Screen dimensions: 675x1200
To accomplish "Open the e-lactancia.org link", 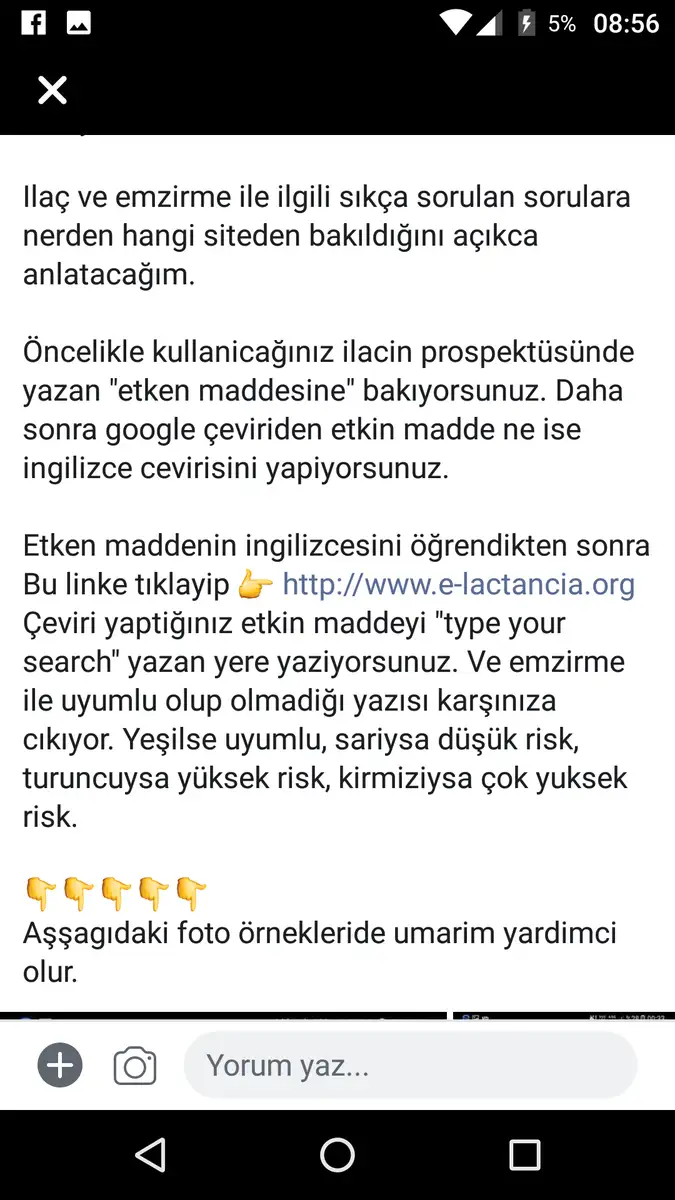I will pos(458,584).
